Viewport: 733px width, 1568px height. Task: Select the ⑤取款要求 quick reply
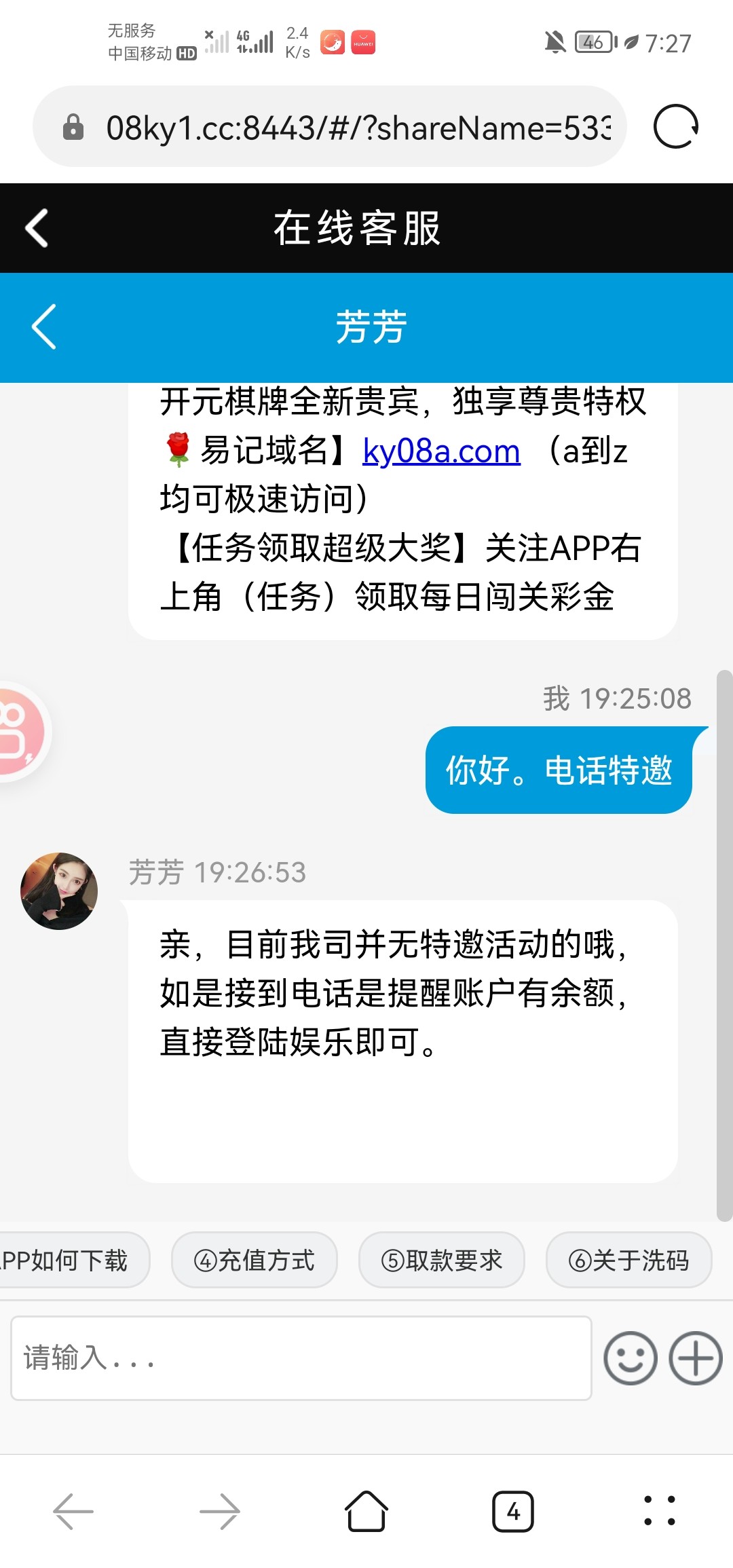coord(441,1259)
